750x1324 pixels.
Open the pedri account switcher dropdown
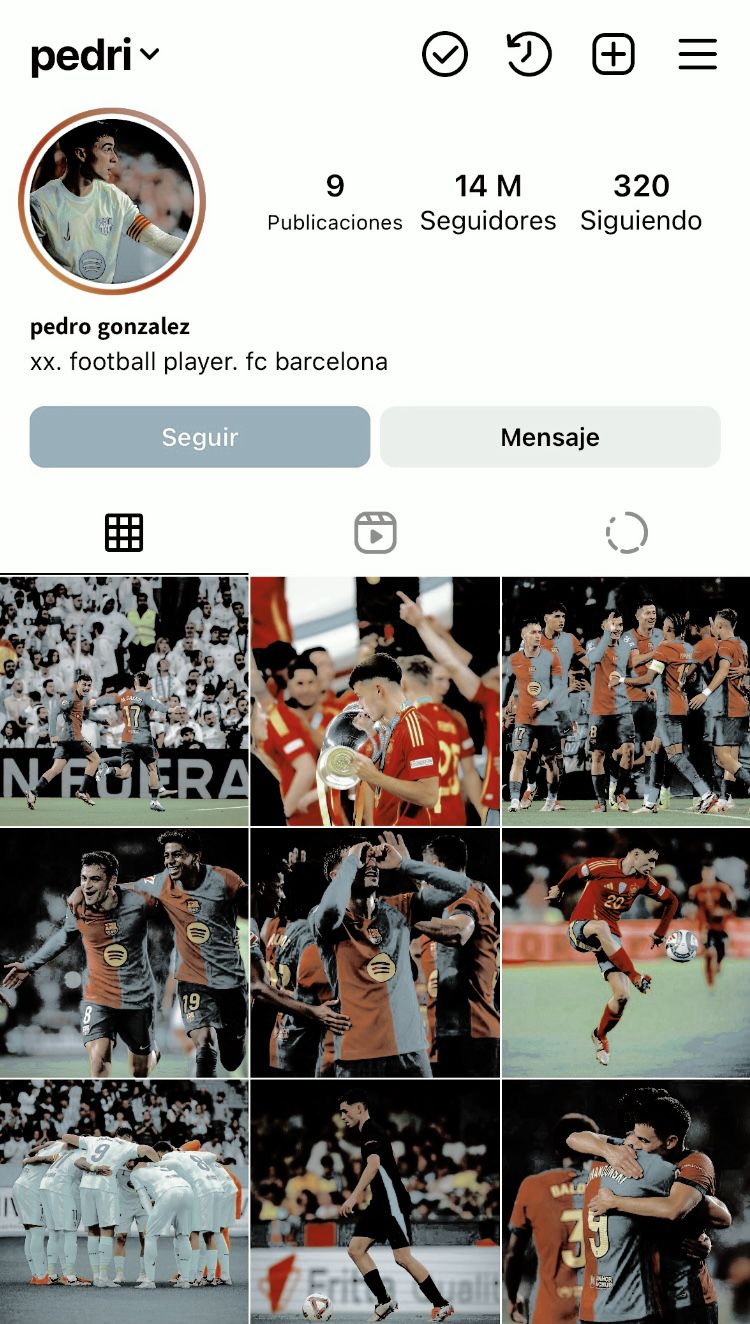[95, 55]
